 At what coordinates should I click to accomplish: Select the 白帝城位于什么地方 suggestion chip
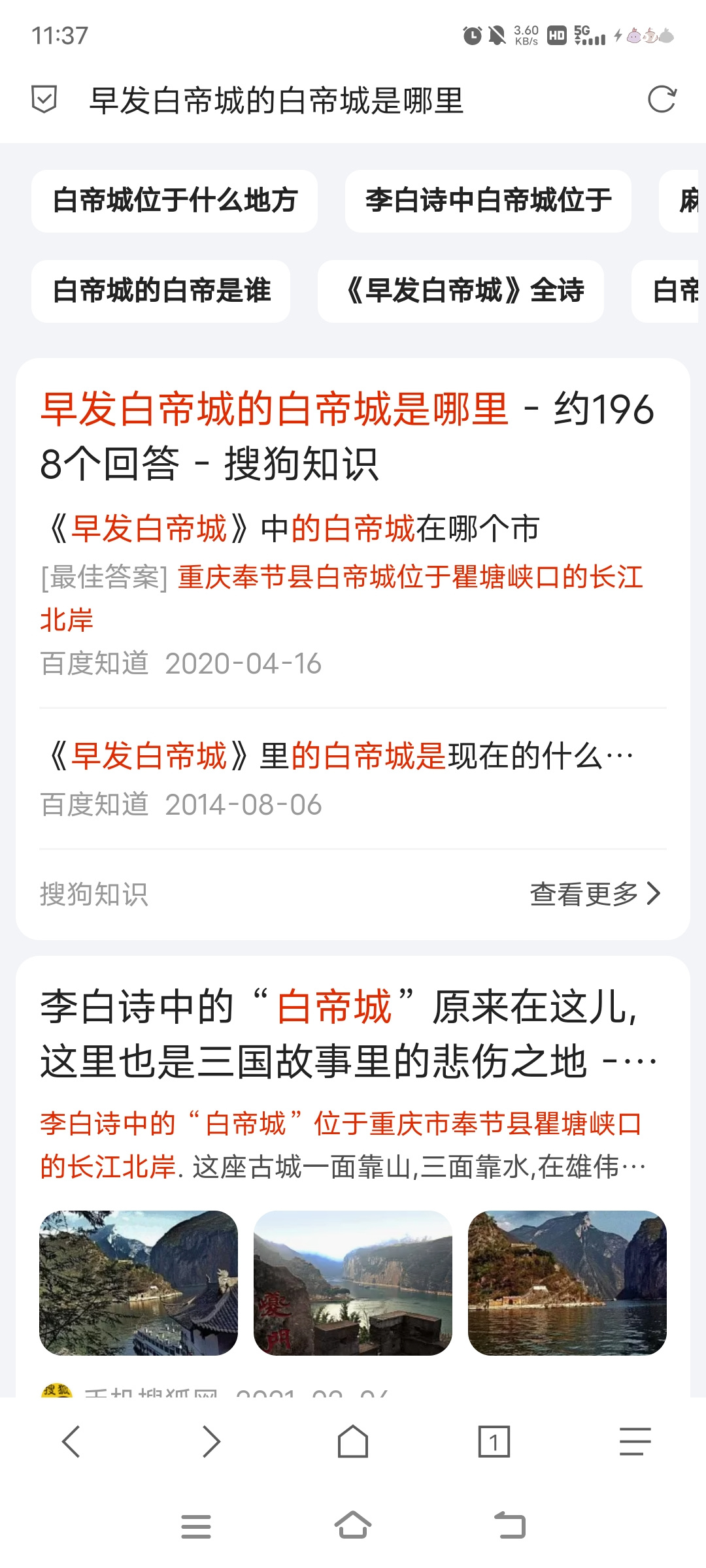click(175, 201)
